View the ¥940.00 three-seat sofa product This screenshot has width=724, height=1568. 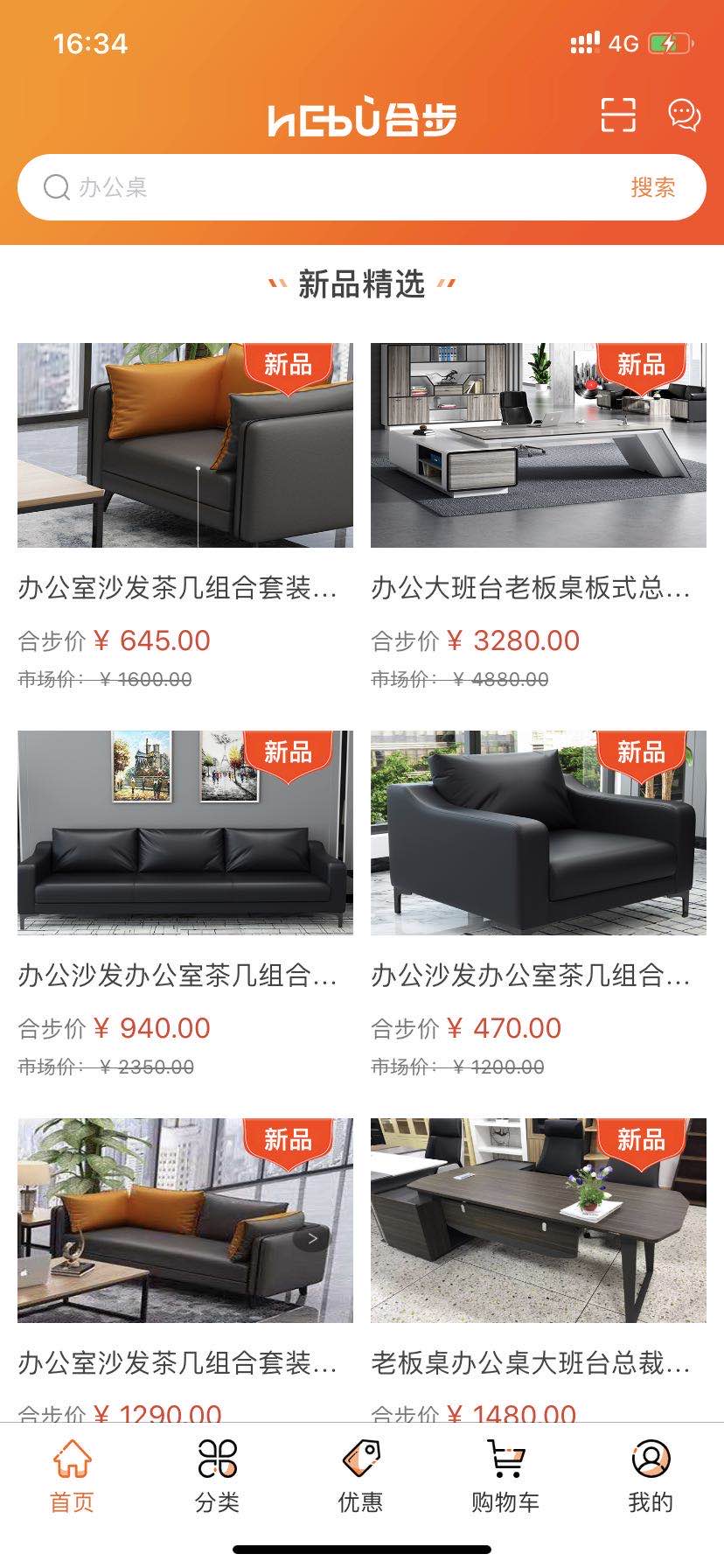[x=185, y=833]
